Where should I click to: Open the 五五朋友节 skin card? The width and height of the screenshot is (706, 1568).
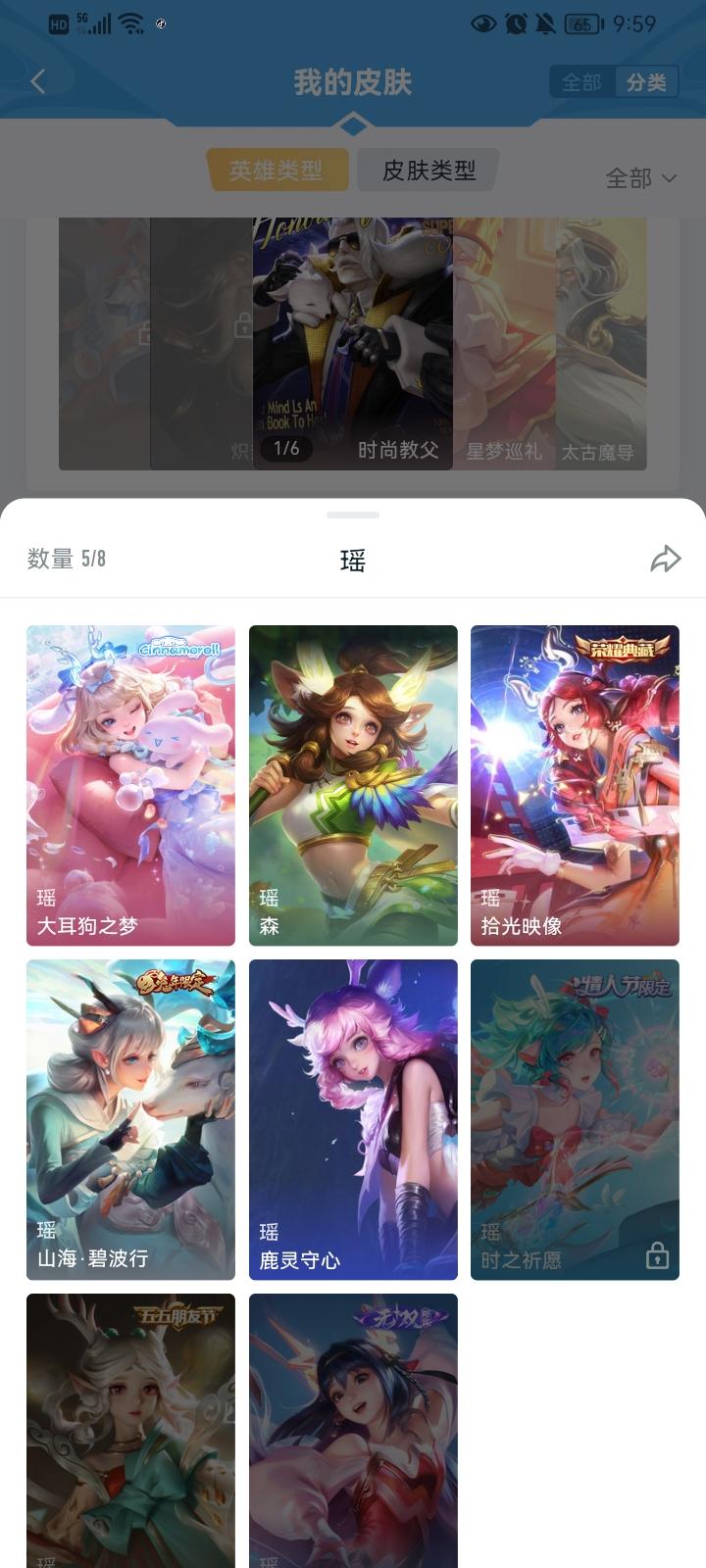[x=130, y=1431]
